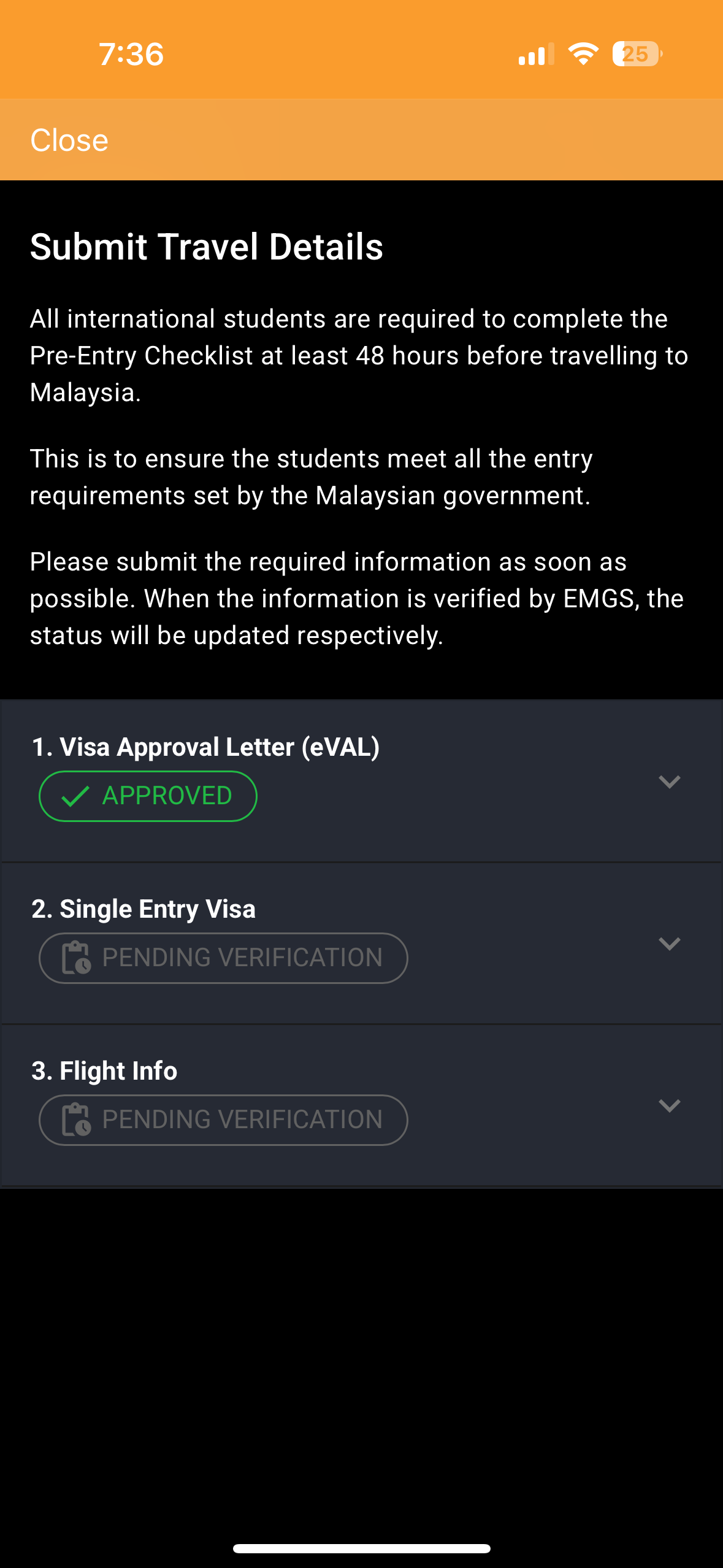Image resolution: width=723 pixels, height=1568 pixels.
Task: Expand the Flight Info section
Action: coord(669,1105)
